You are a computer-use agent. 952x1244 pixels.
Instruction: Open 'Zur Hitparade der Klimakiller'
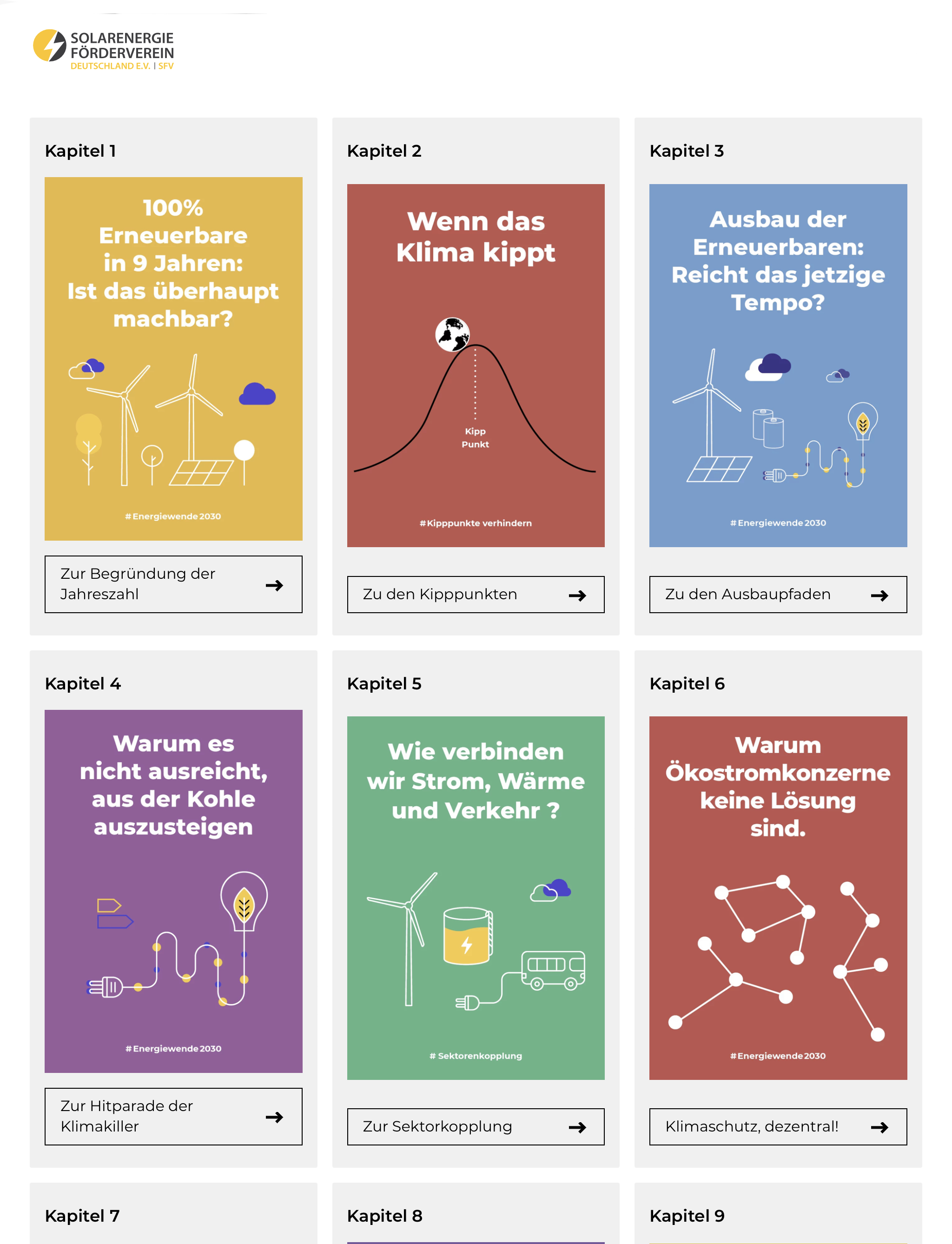point(173,1116)
